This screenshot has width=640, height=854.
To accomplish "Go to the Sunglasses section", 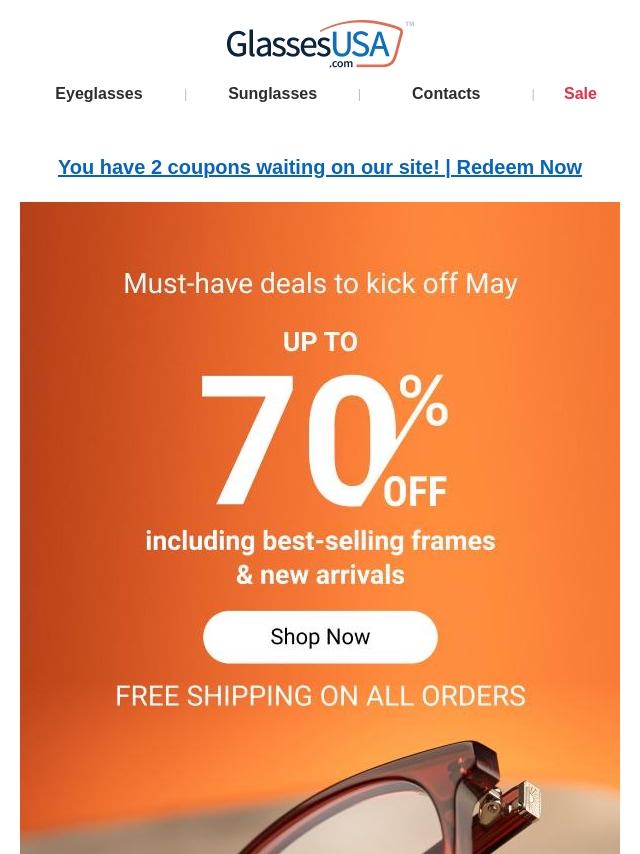I will 272,94.
